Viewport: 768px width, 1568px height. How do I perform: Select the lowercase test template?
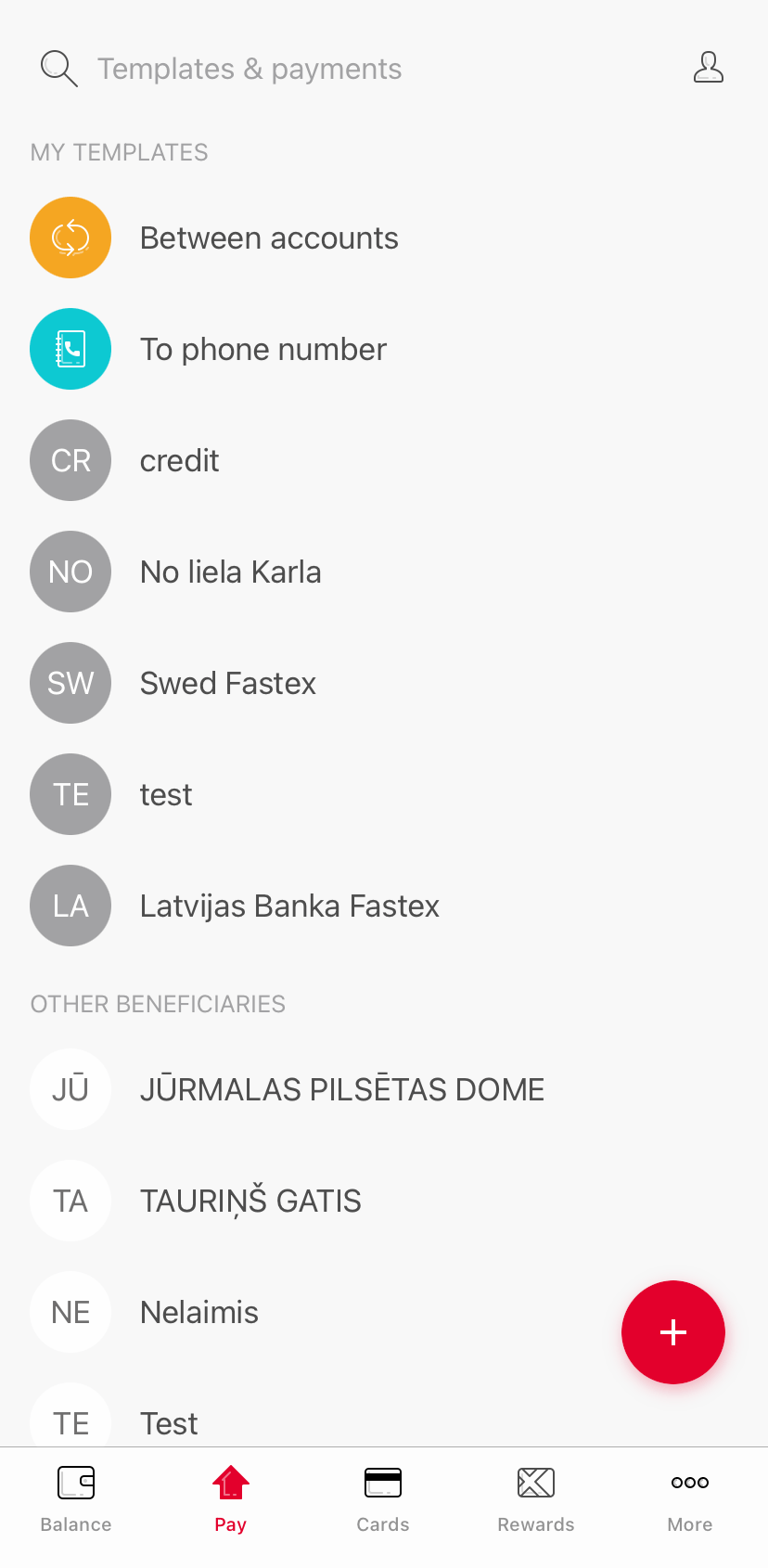coord(384,794)
